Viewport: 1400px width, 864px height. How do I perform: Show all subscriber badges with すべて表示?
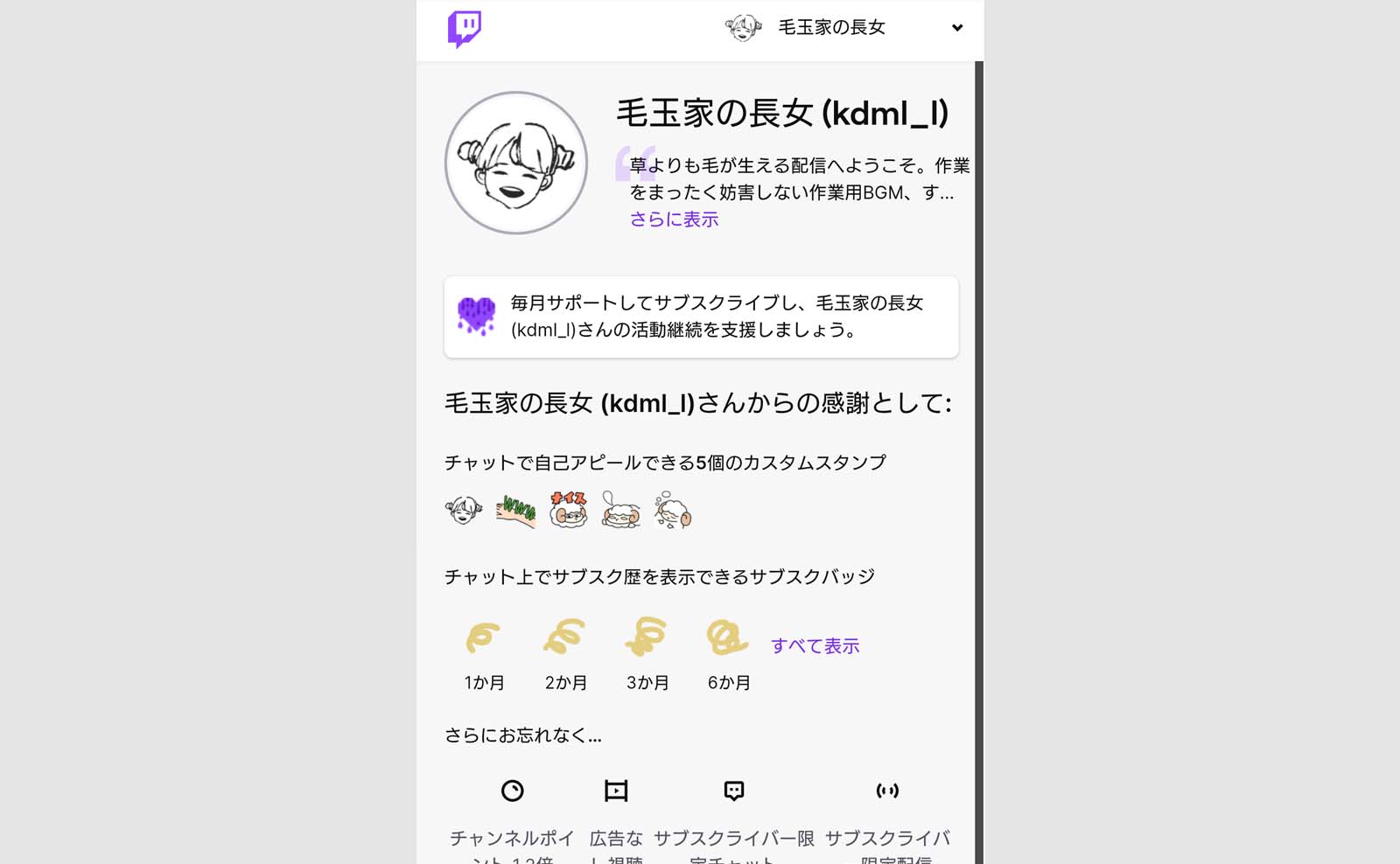click(815, 646)
